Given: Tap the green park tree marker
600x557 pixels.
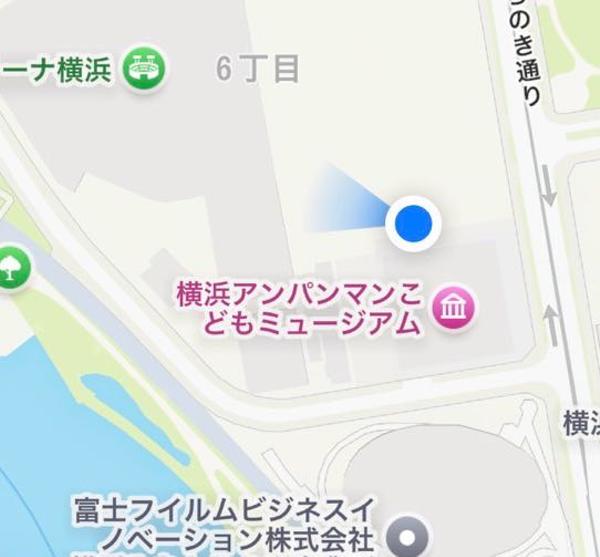Looking at the screenshot, I should (x=12, y=268).
